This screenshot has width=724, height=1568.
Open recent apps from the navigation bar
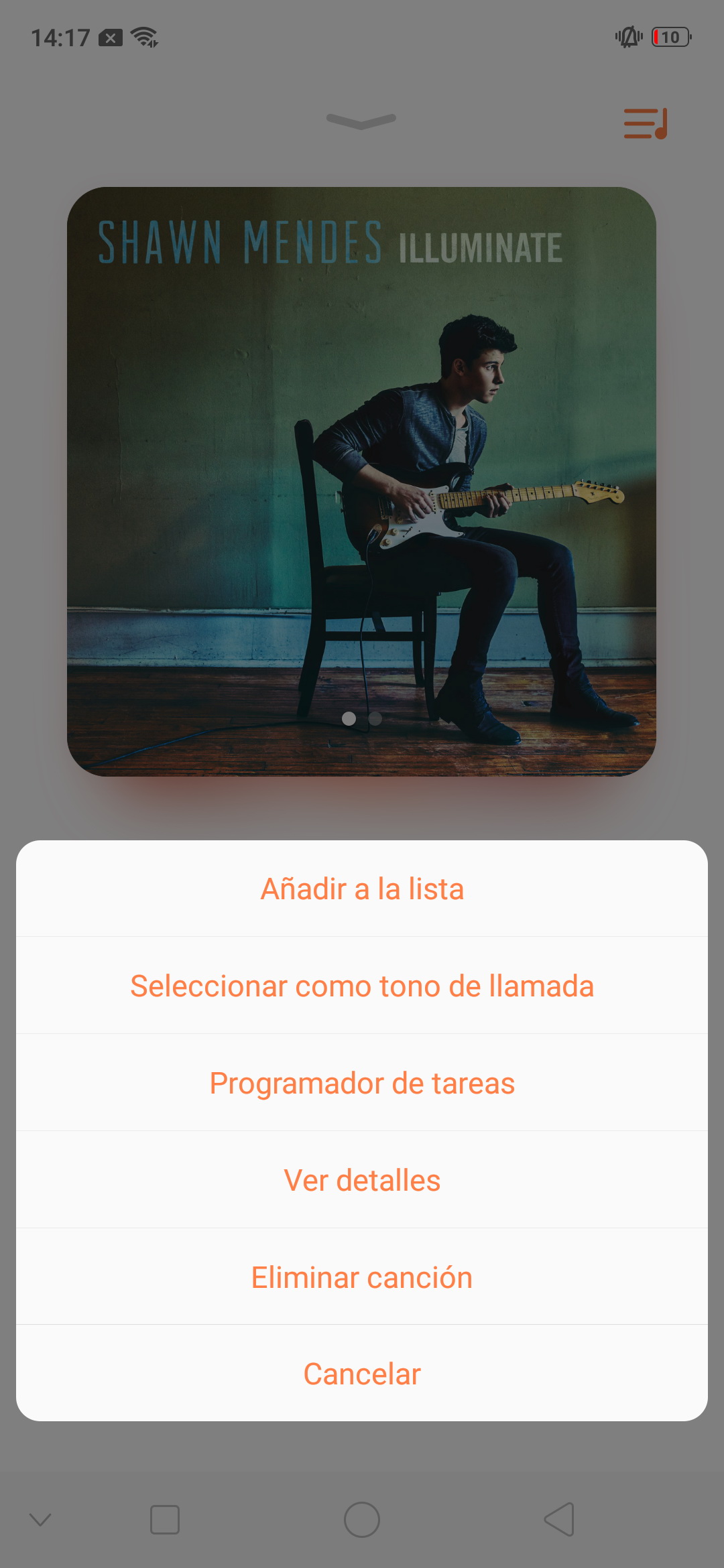point(165,1519)
